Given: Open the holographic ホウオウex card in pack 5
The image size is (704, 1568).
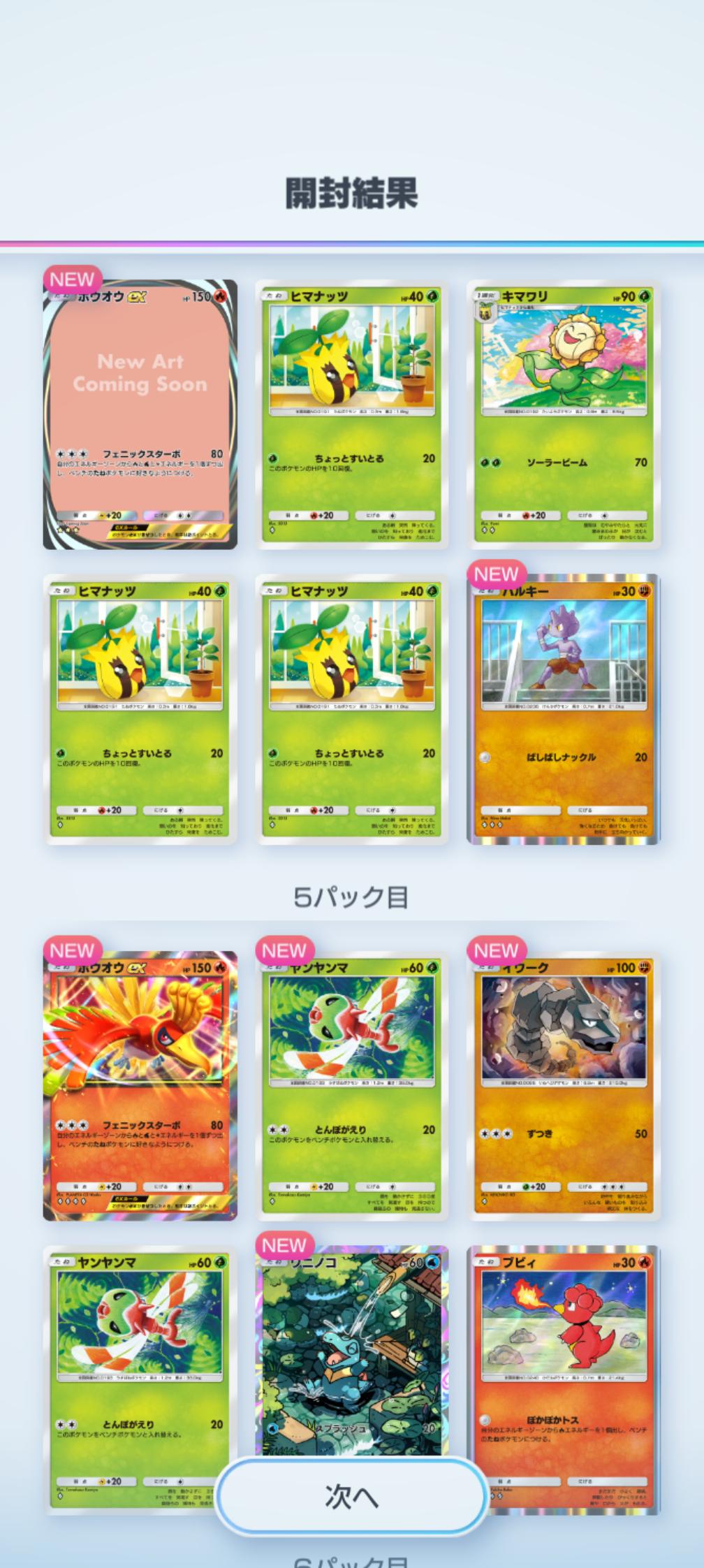Looking at the screenshot, I should [x=140, y=1086].
